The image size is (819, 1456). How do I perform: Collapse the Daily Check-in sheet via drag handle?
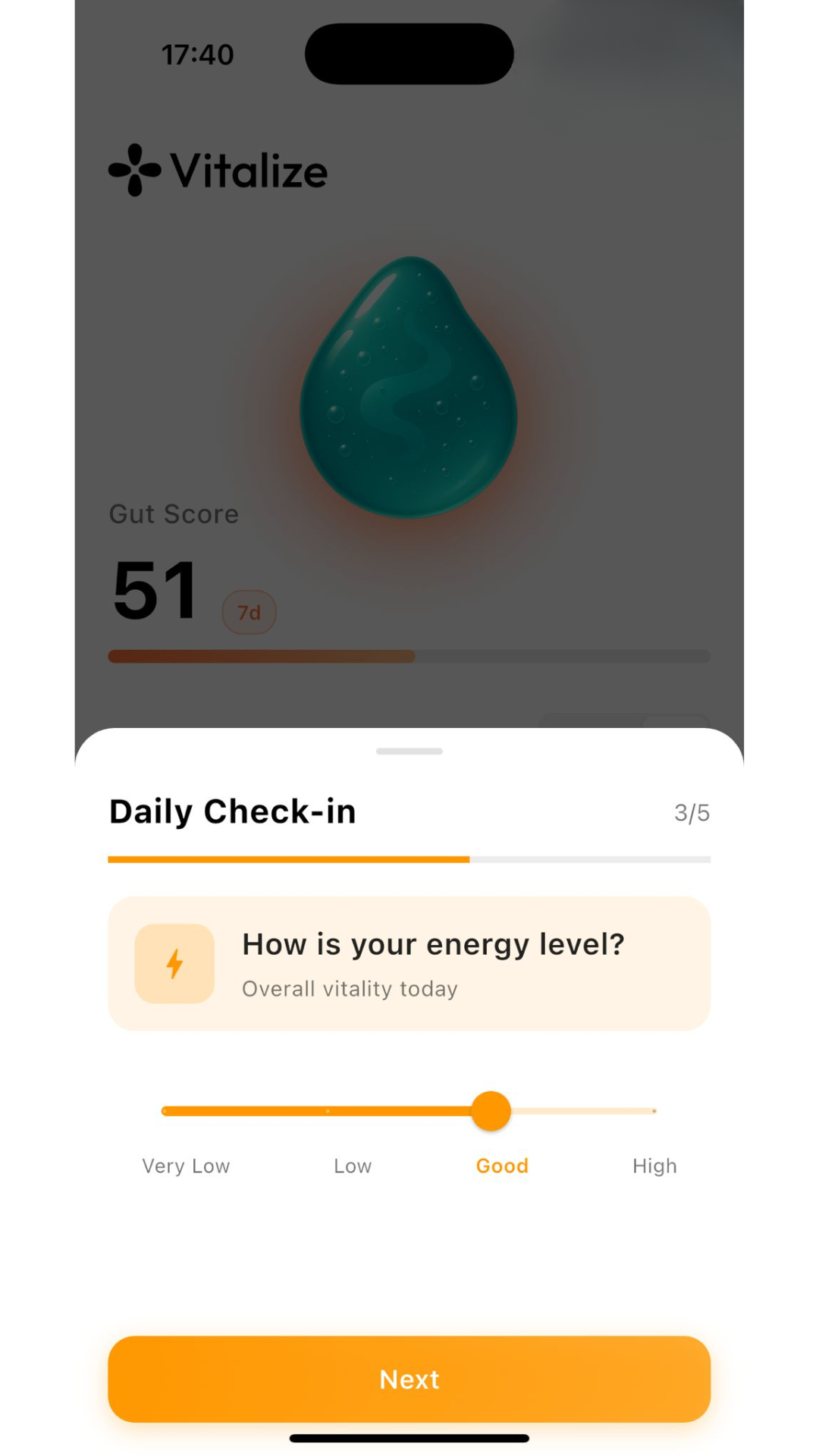[409, 751]
